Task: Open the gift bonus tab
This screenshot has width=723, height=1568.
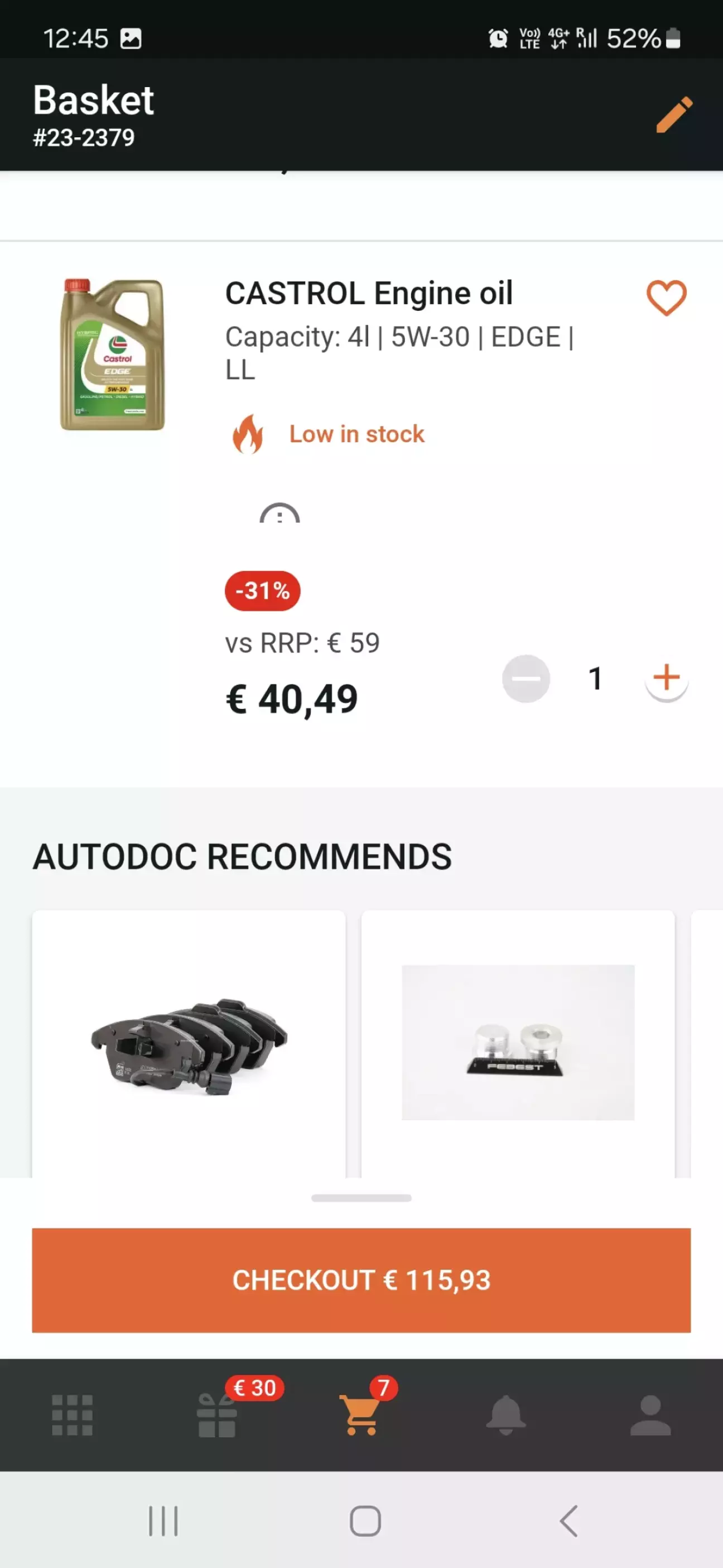Action: [217, 1414]
